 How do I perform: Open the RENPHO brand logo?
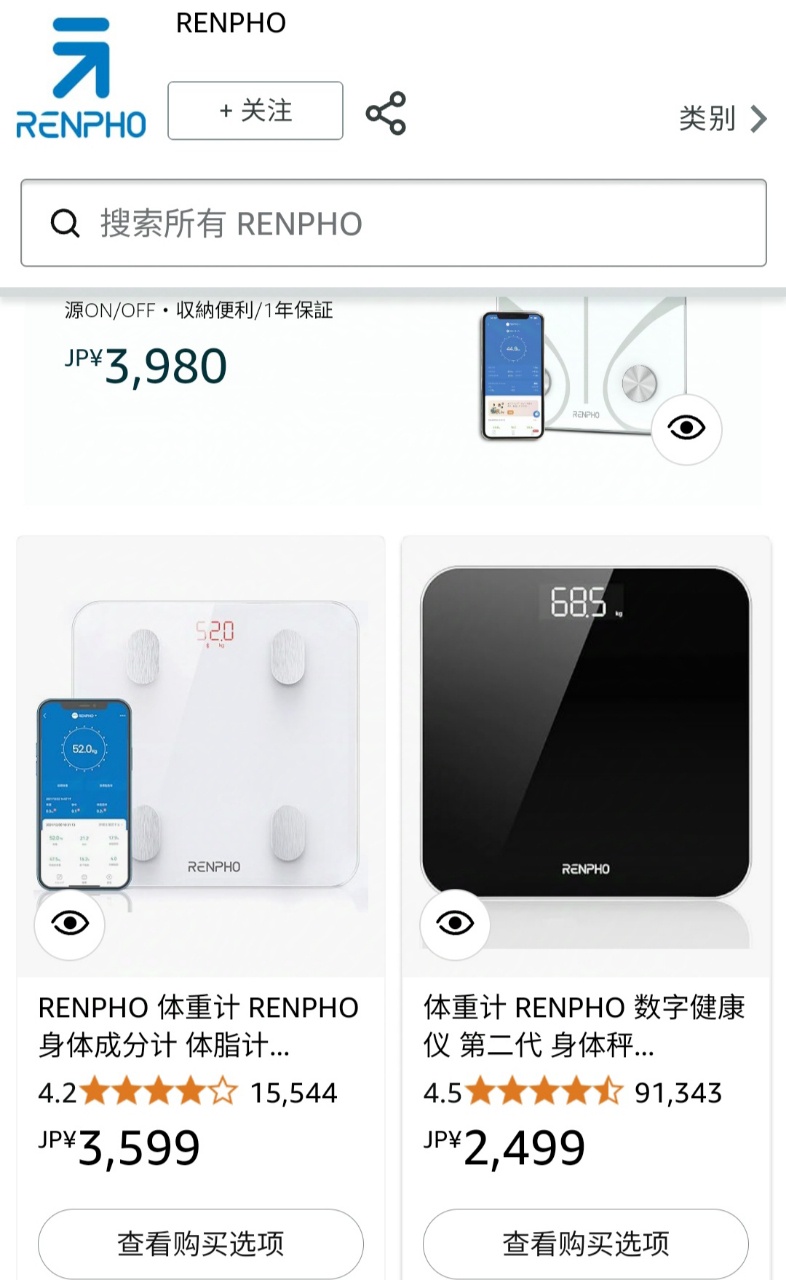point(81,78)
